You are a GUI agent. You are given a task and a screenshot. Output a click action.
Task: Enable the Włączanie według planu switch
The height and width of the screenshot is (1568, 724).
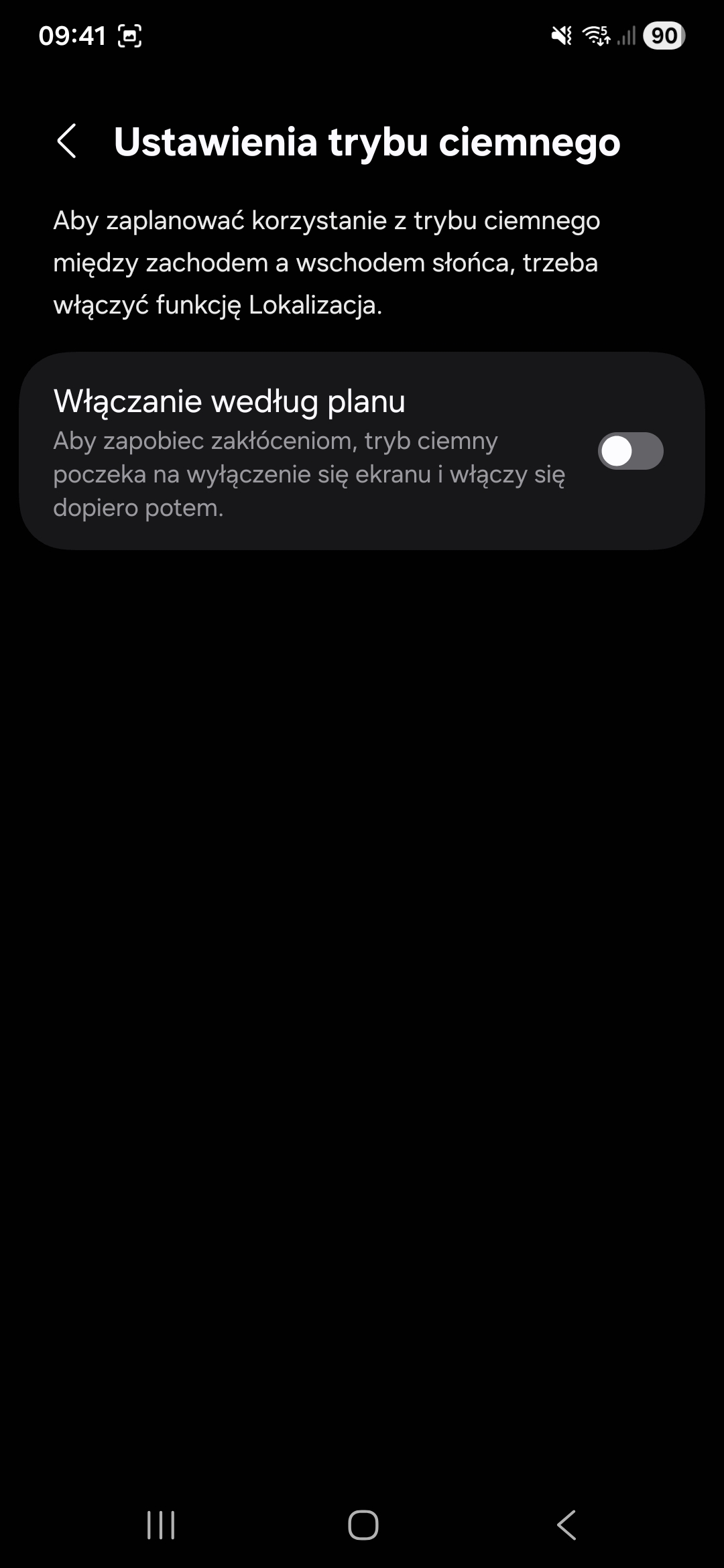(630, 451)
